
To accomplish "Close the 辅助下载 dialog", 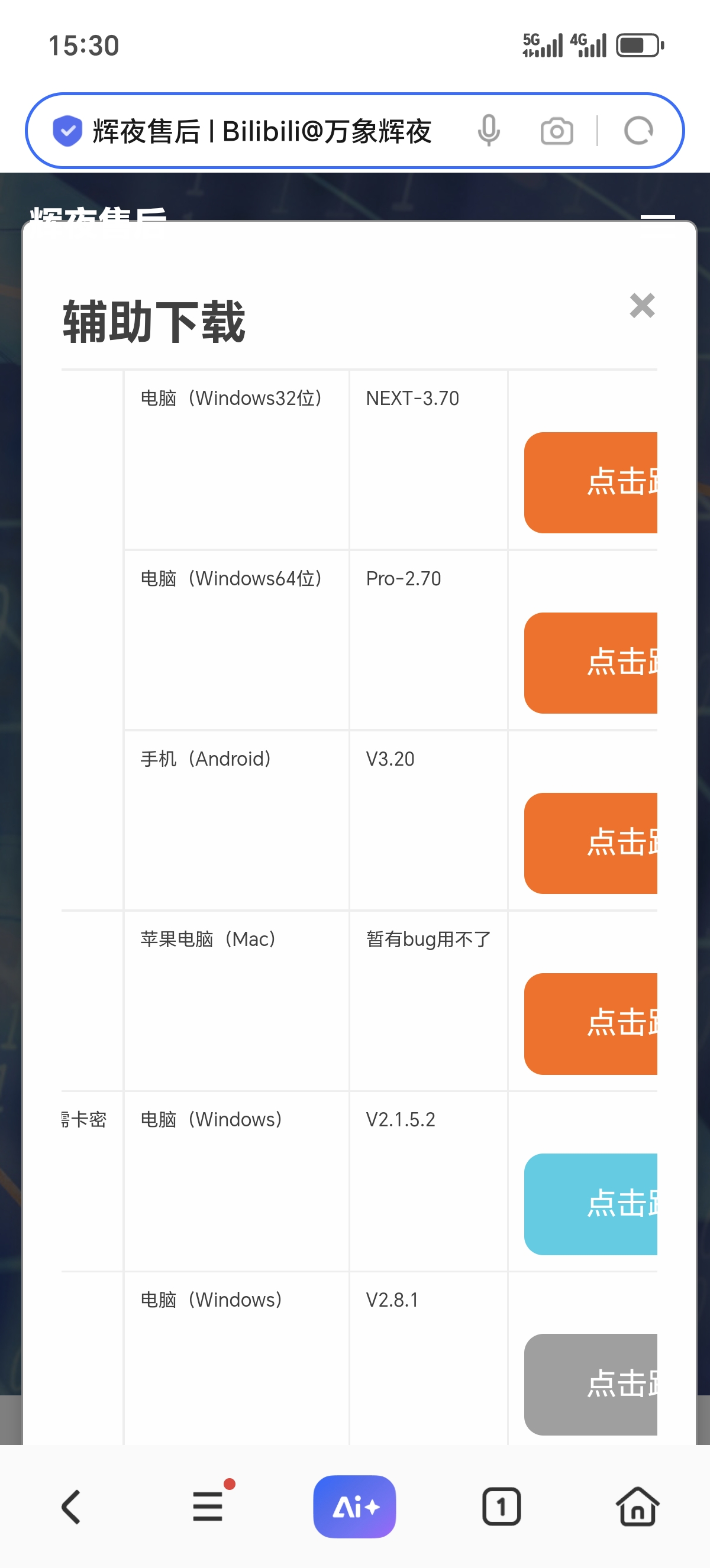I will point(642,306).
